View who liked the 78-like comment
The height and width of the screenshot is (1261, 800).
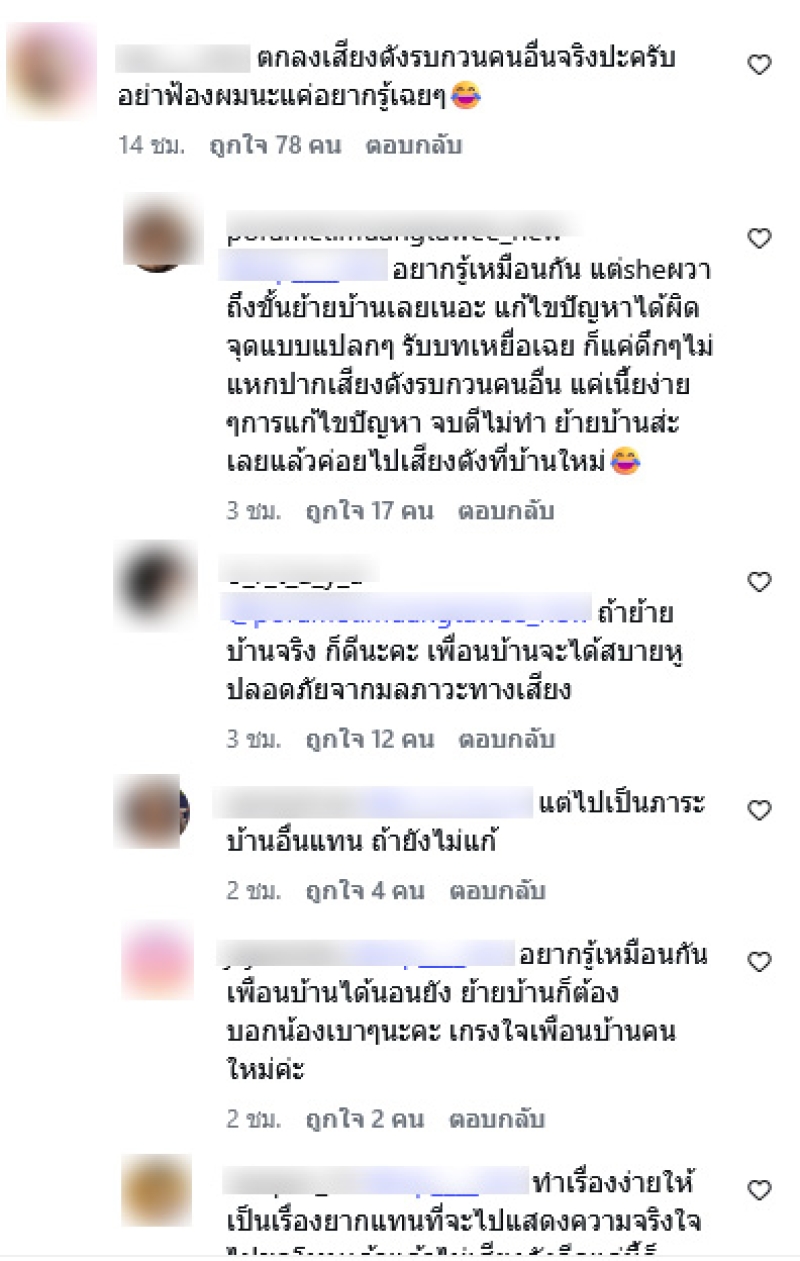tap(274, 145)
